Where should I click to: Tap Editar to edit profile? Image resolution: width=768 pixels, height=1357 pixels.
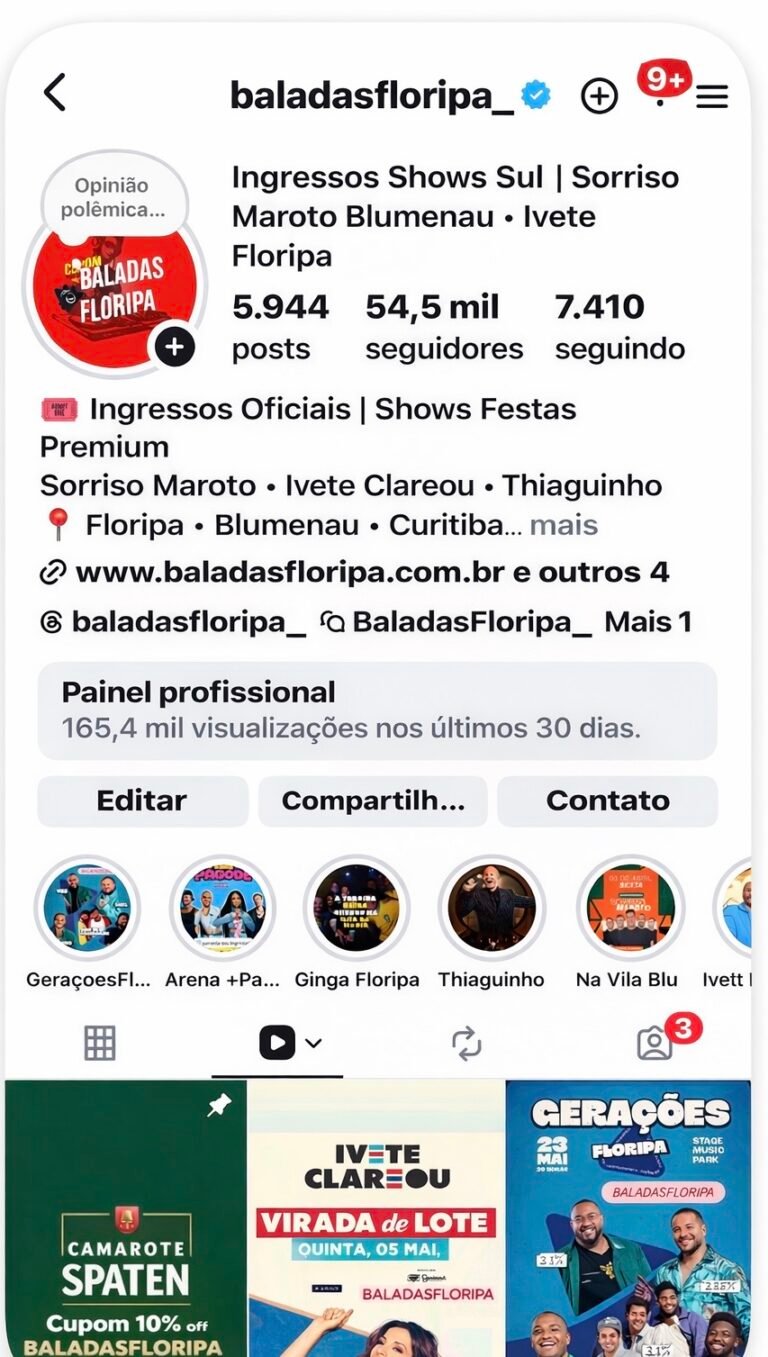[141, 800]
